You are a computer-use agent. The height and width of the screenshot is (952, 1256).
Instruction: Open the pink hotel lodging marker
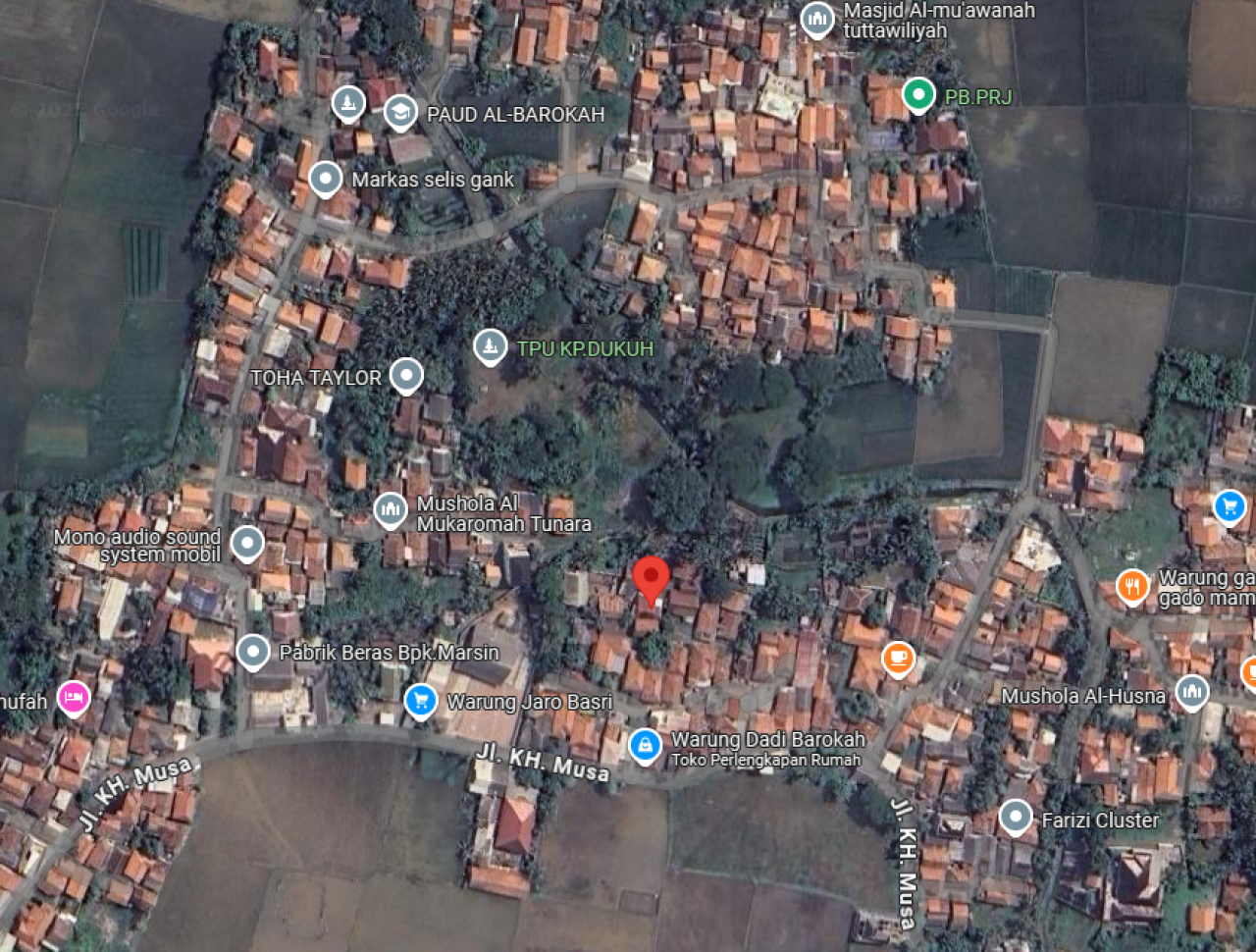74,698
